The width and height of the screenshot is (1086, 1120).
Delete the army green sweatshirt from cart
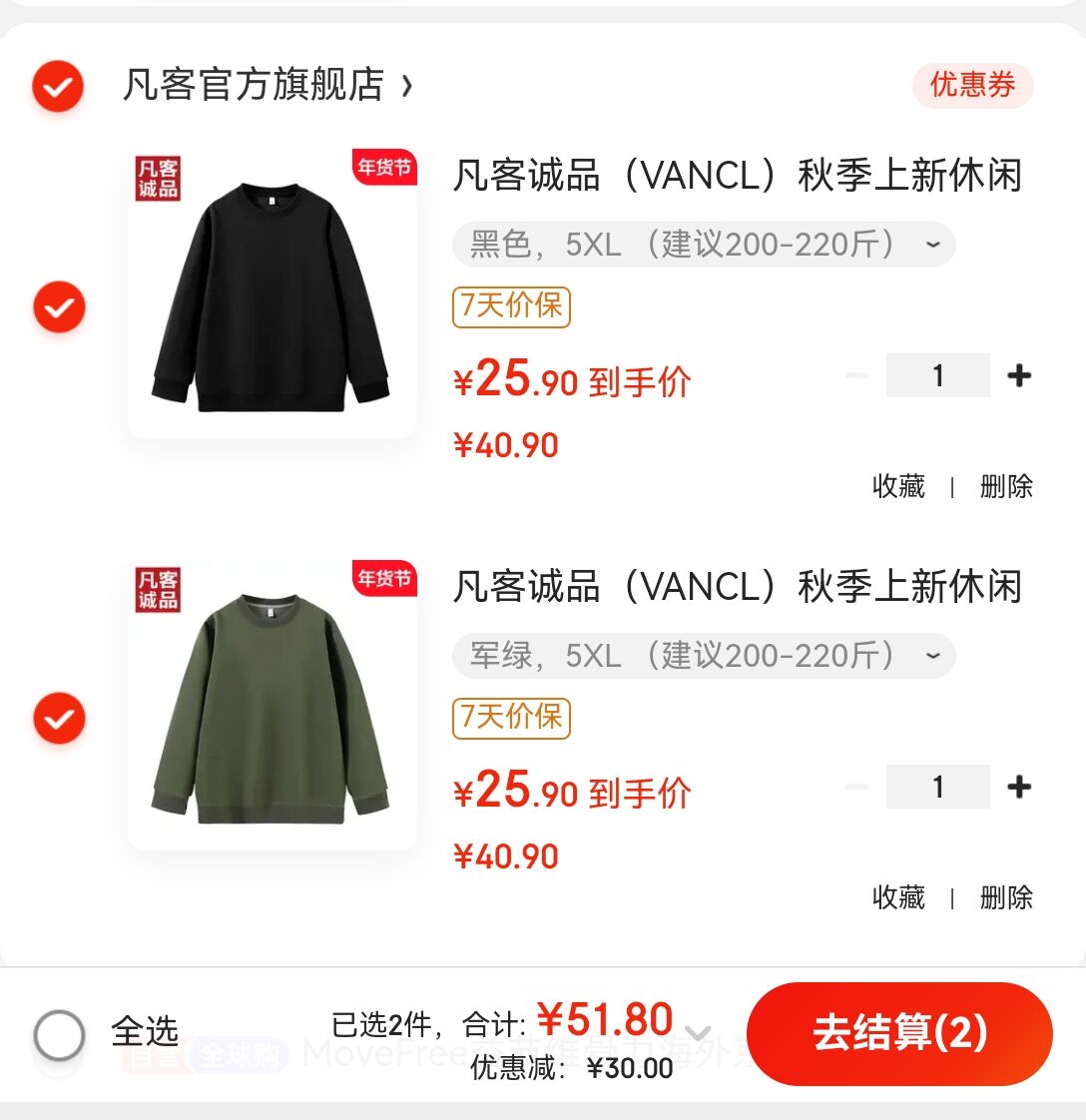[x=1006, y=898]
